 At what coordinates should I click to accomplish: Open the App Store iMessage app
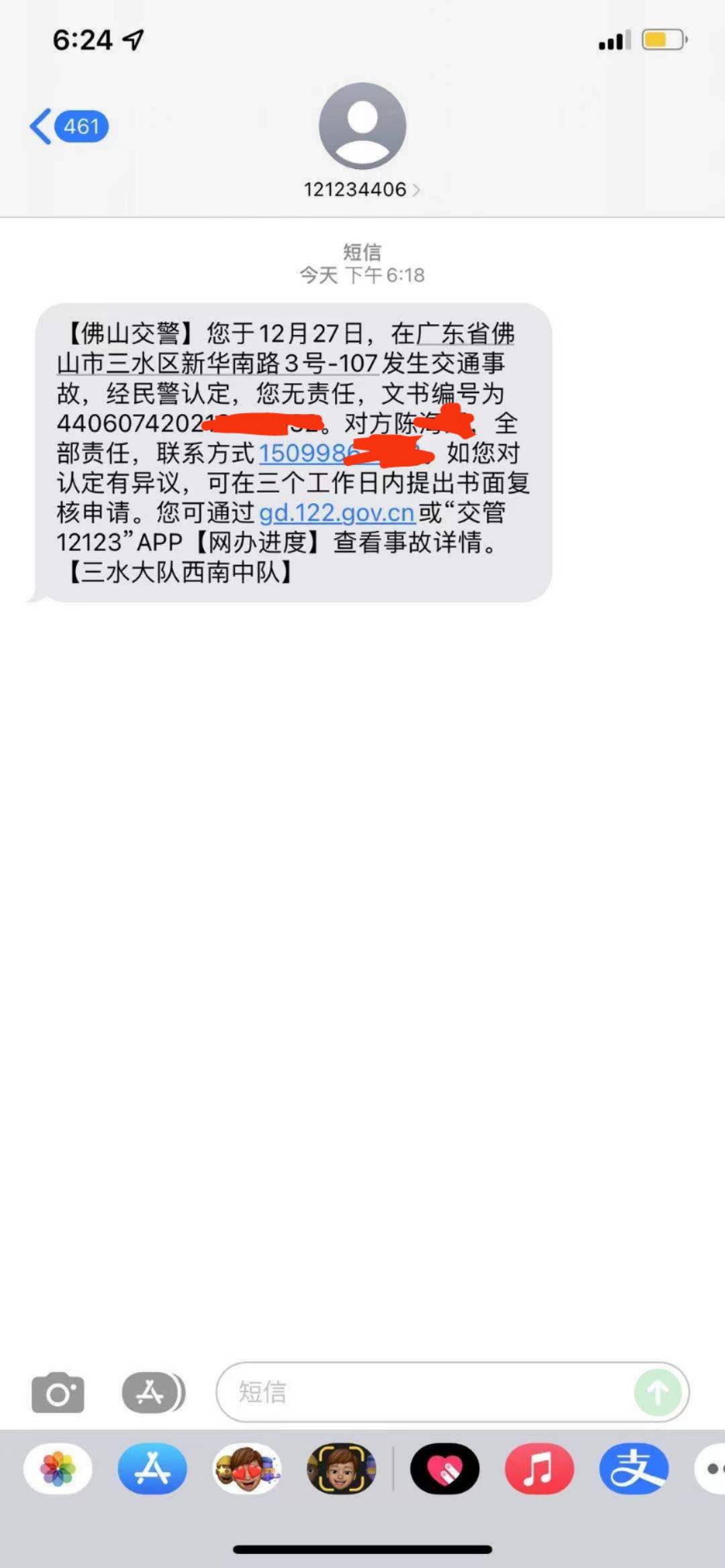152,1469
